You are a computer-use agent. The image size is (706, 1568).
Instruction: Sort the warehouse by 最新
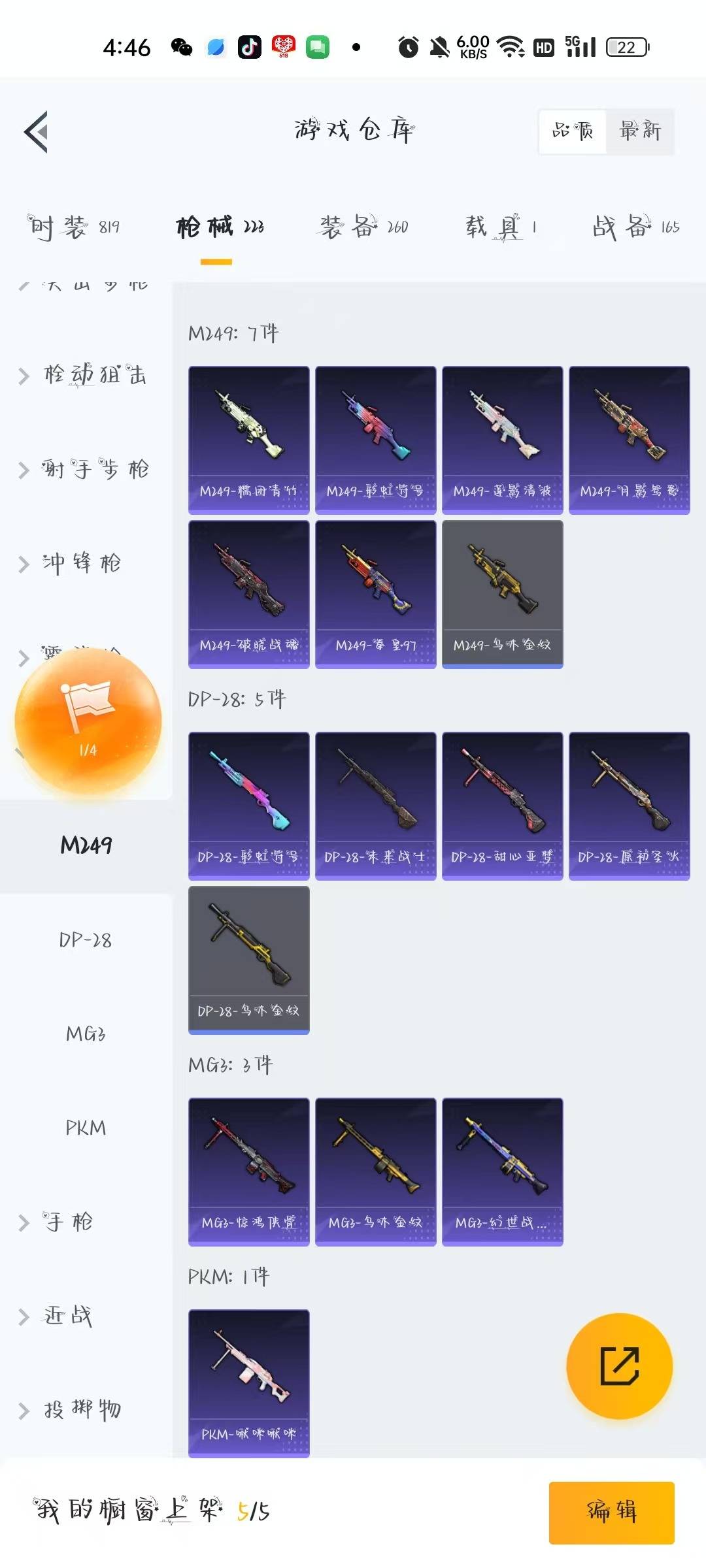[x=639, y=131]
